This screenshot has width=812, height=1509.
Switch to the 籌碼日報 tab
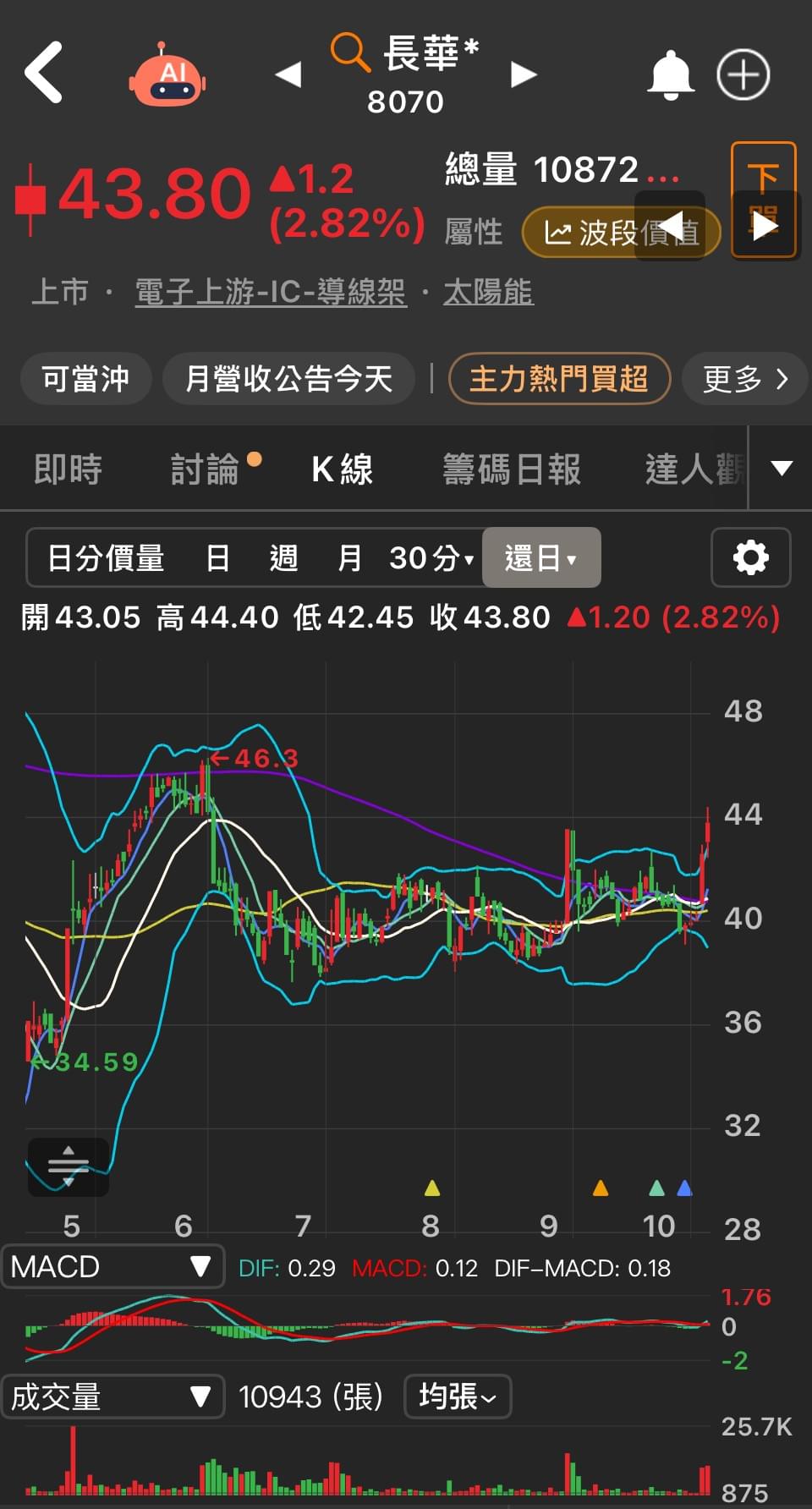point(512,469)
